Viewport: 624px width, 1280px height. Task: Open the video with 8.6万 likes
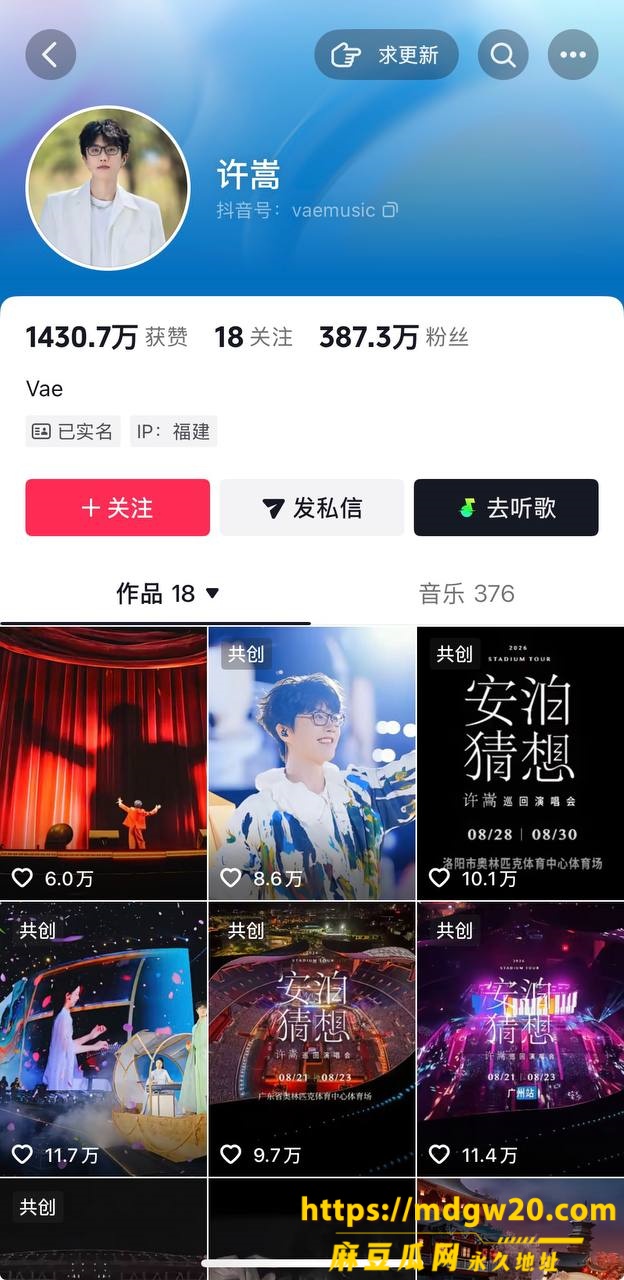312,763
